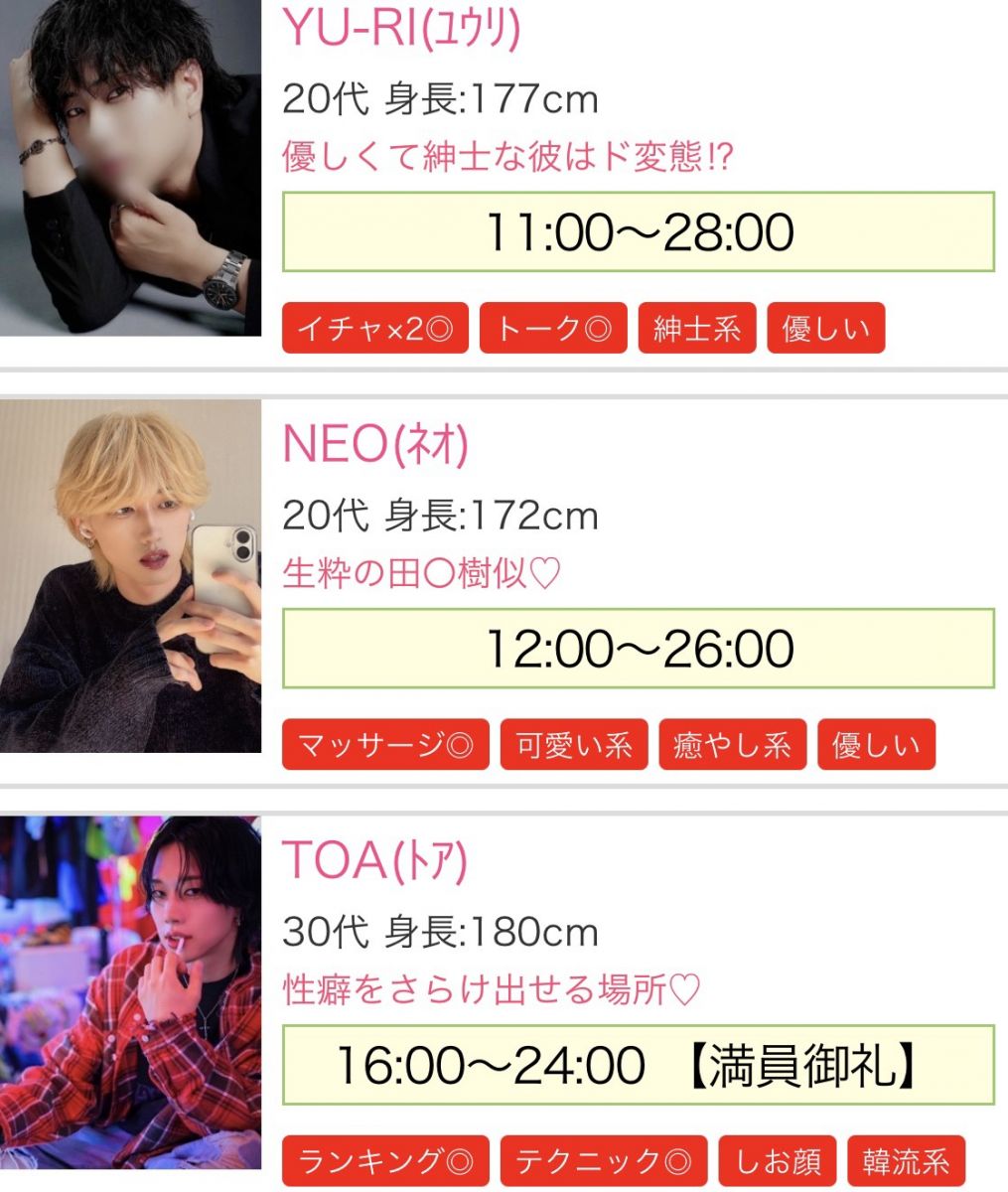
Task: Select the しお顔 tag chip
Action: [778, 1161]
